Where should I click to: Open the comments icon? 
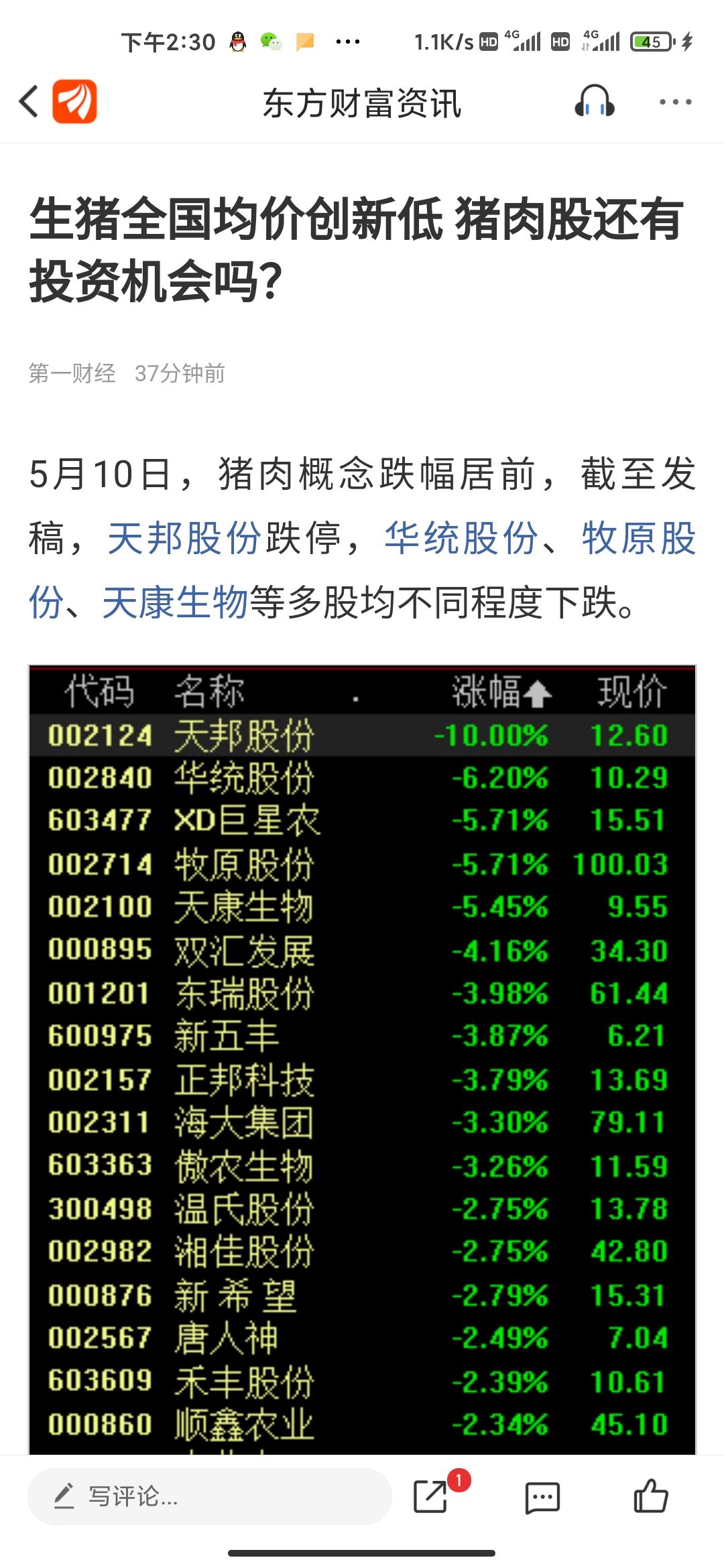[542, 1498]
